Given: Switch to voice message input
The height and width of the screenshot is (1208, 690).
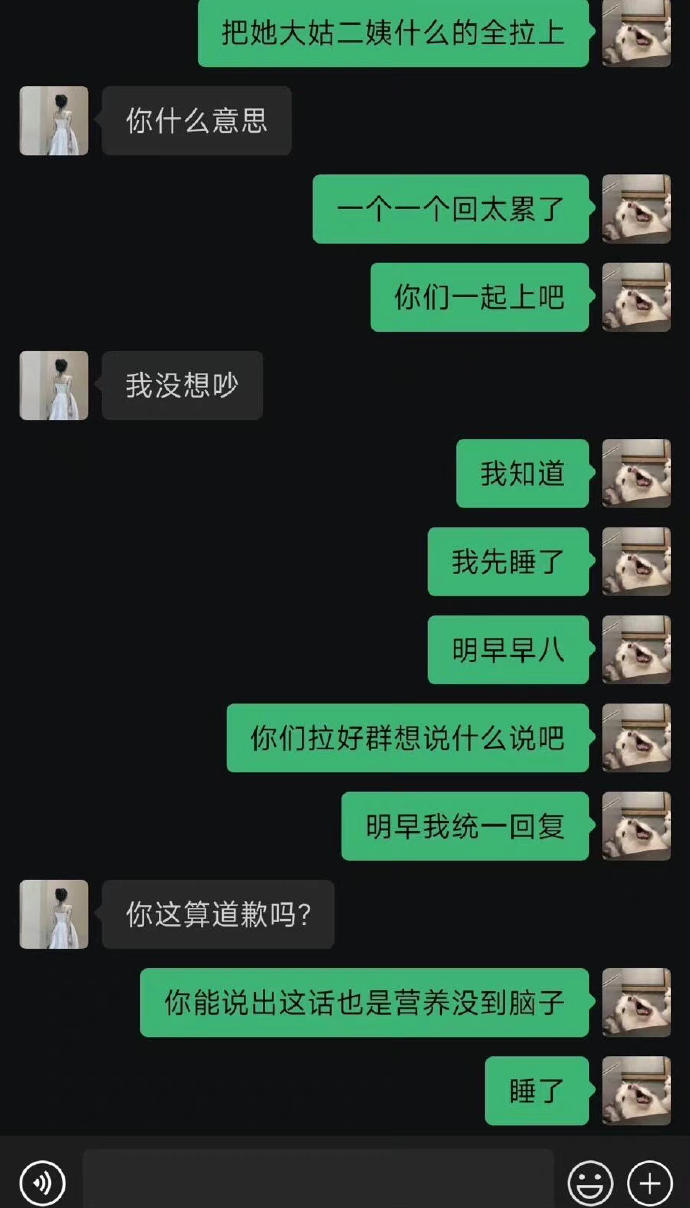Looking at the screenshot, I should 42,1184.
